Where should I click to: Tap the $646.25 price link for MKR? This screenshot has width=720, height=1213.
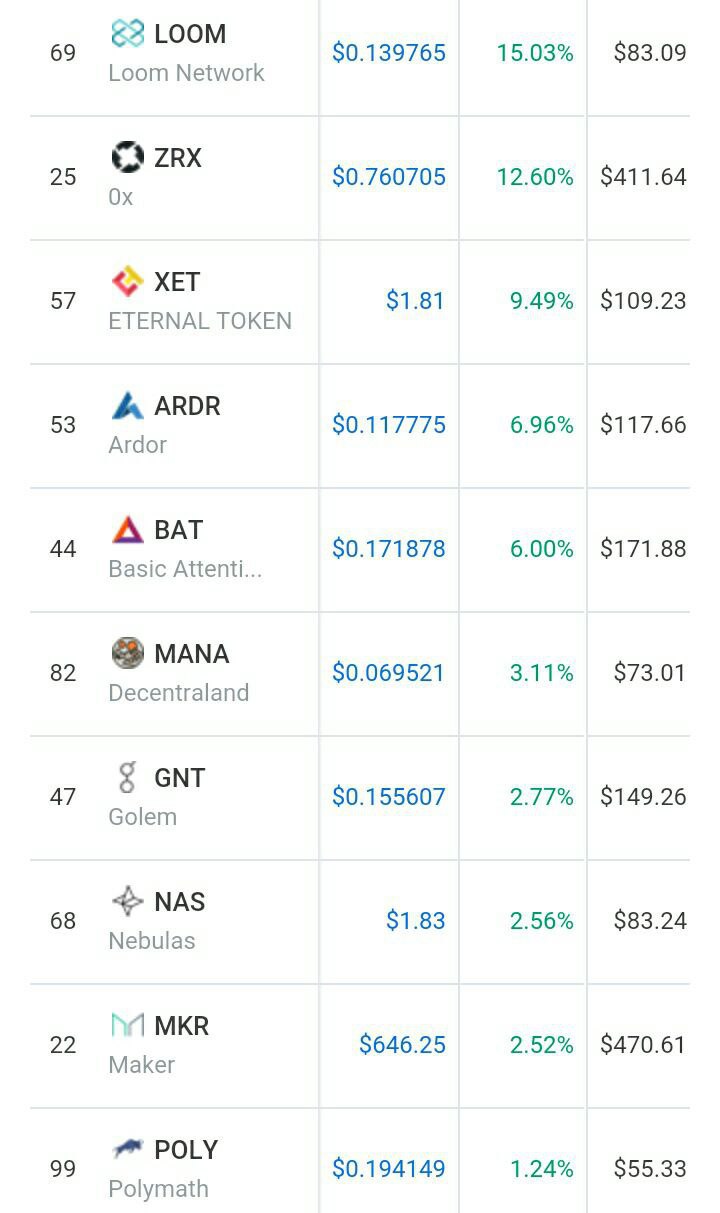402,1044
